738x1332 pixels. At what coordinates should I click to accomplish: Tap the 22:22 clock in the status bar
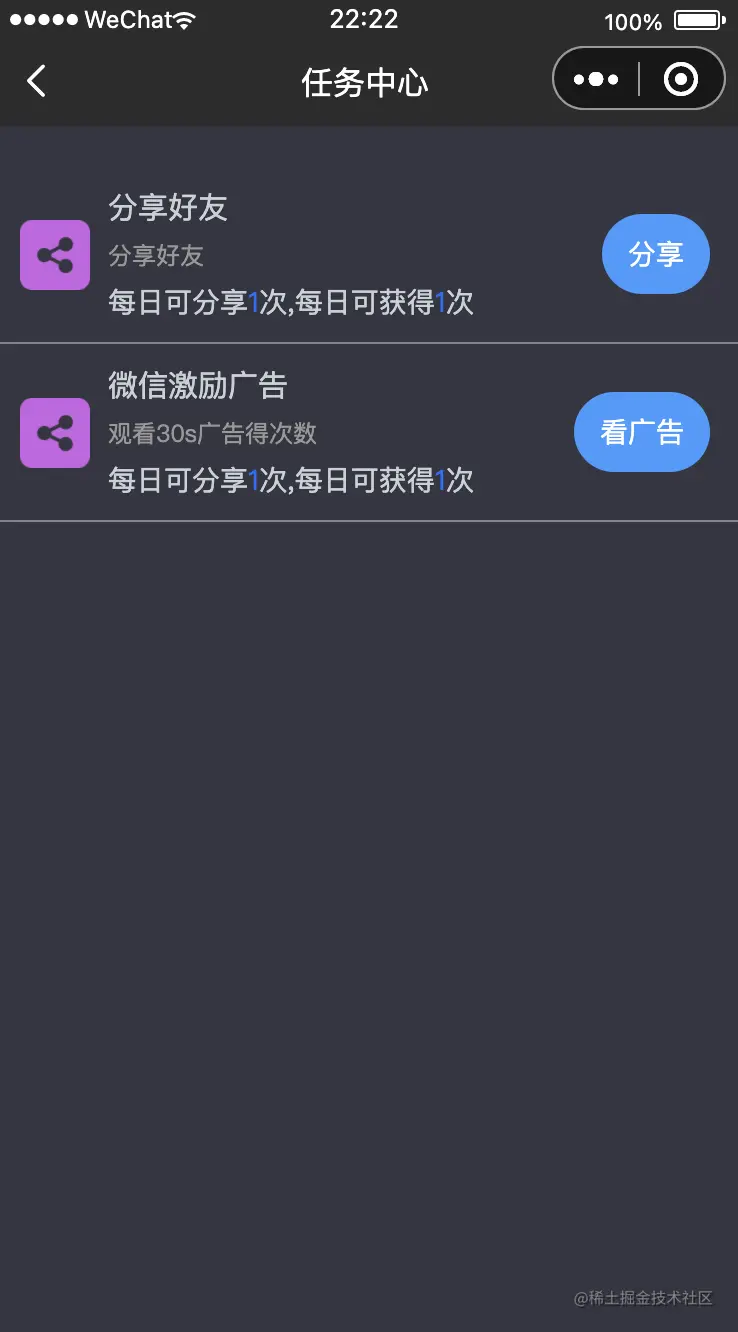pos(364,18)
